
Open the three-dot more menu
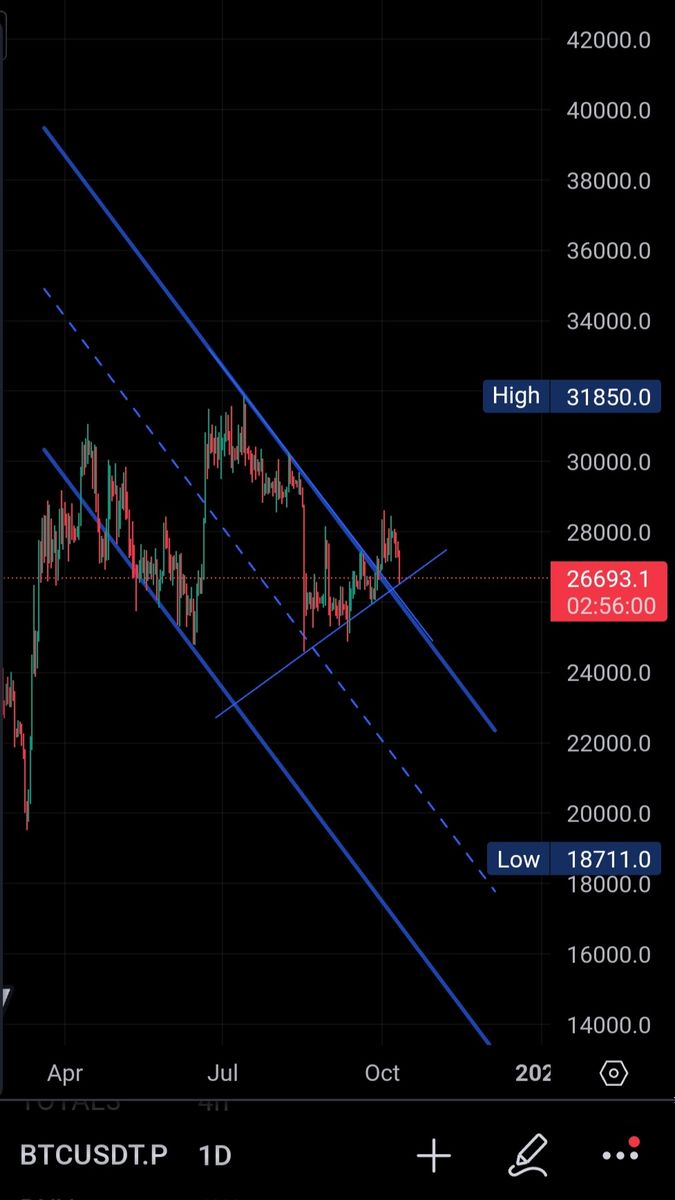pos(619,1155)
